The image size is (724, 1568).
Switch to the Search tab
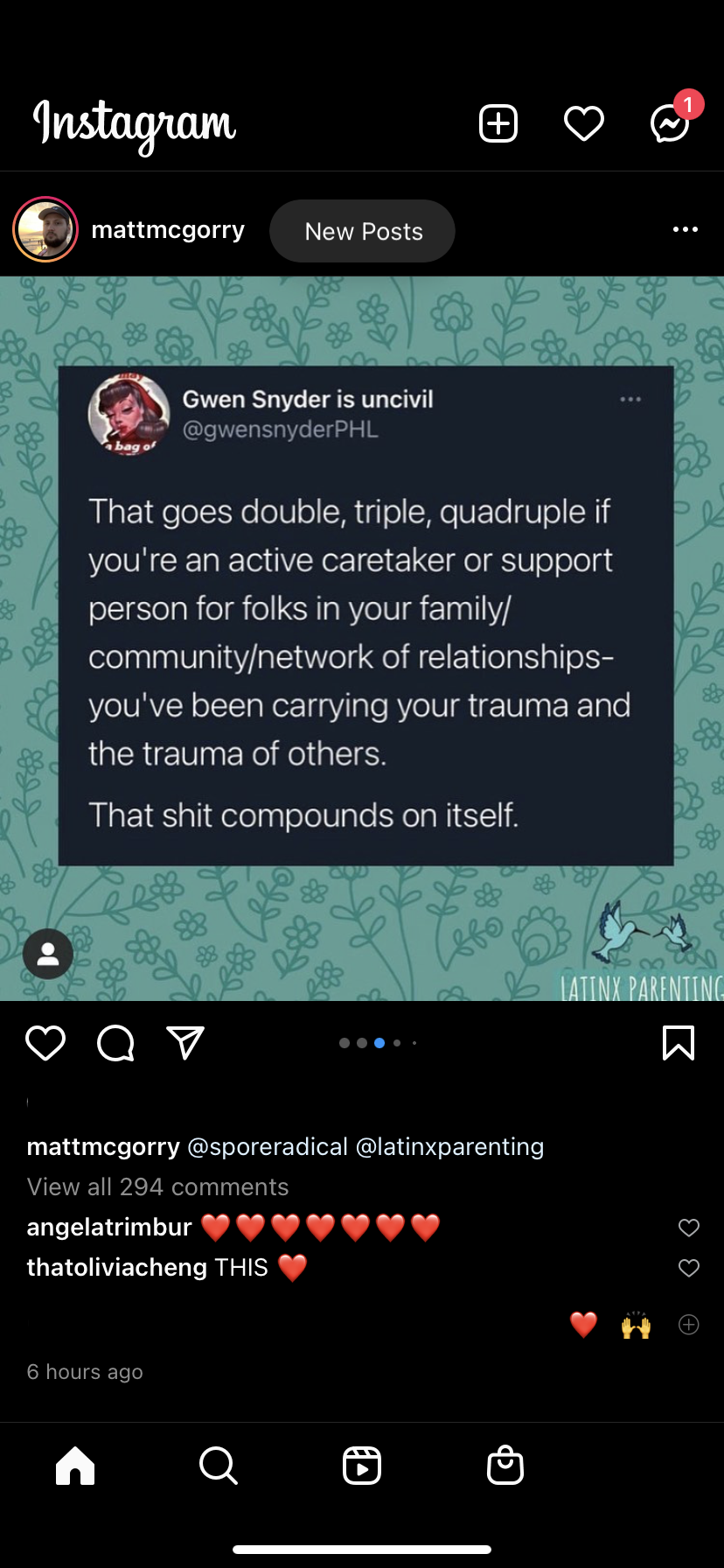point(219,1466)
